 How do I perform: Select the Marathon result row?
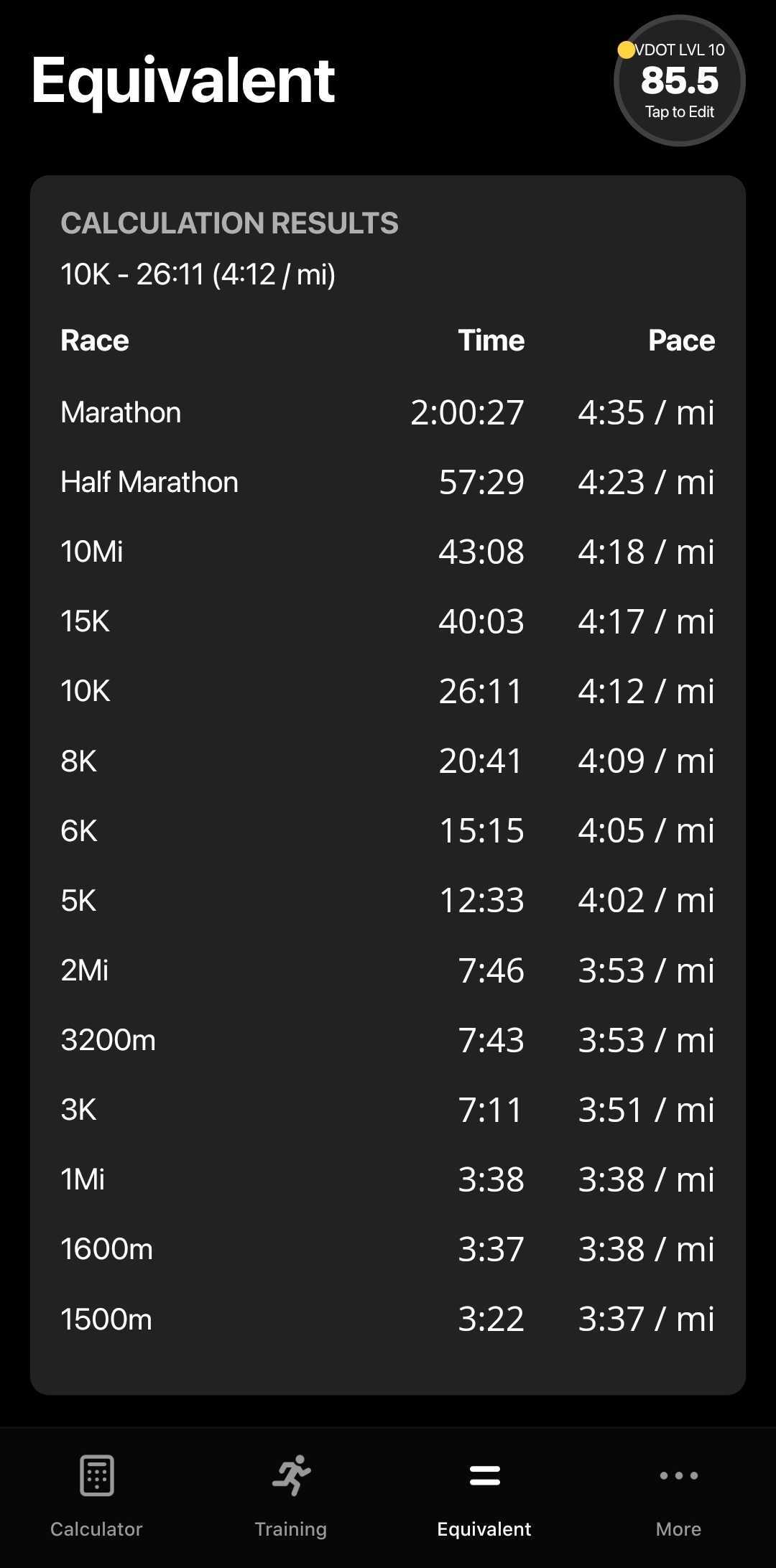(x=388, y=412)
